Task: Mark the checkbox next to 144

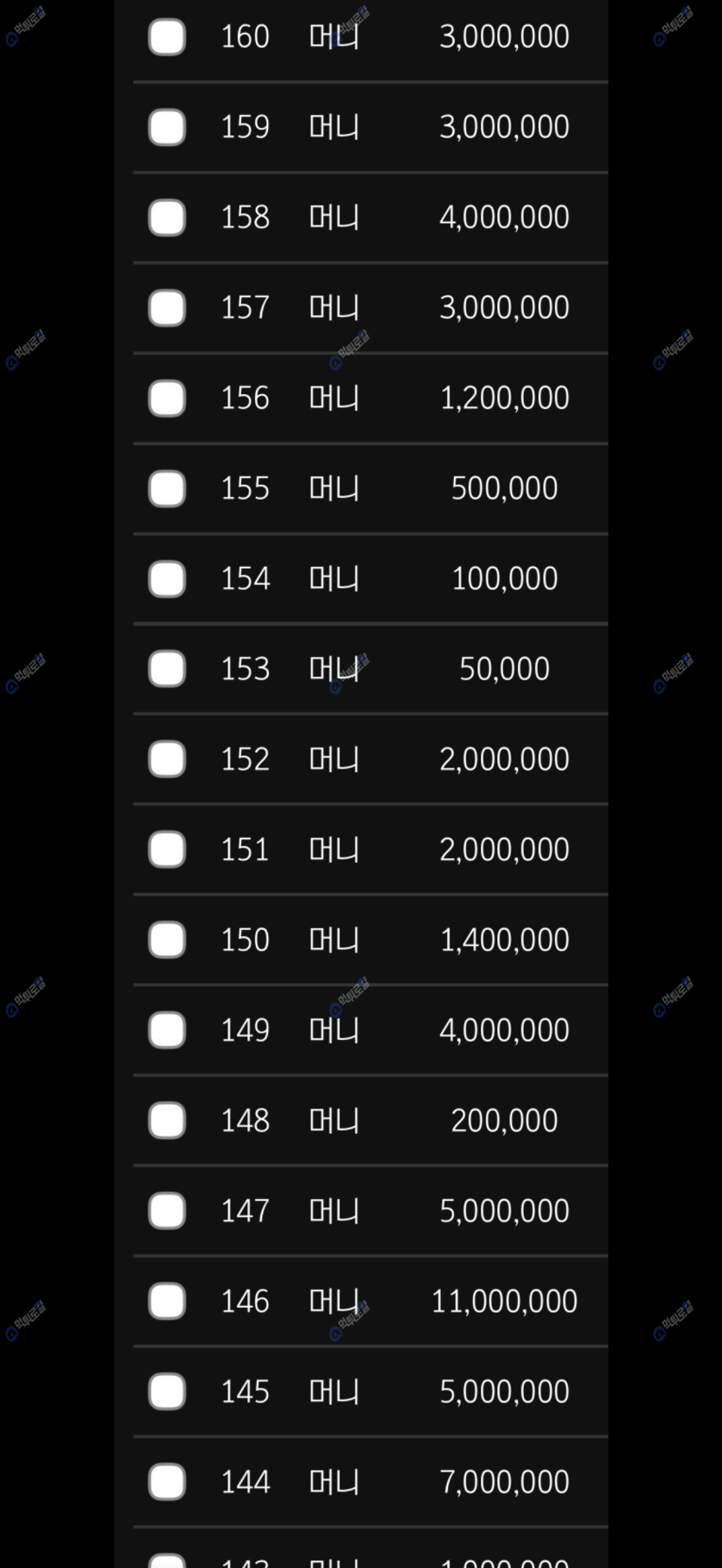Action: [167, 1482]
